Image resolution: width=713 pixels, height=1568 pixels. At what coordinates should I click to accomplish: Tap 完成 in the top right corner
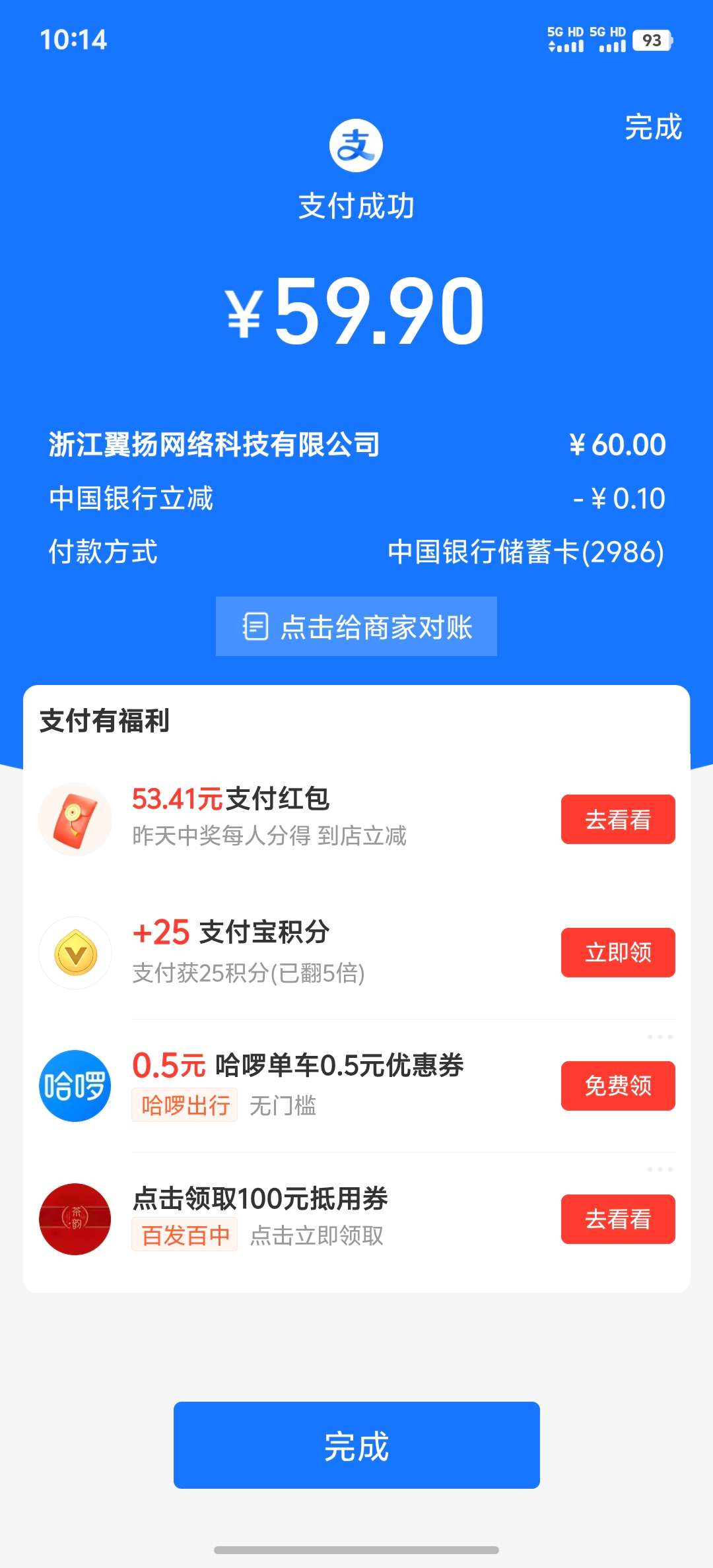(653, 127)
